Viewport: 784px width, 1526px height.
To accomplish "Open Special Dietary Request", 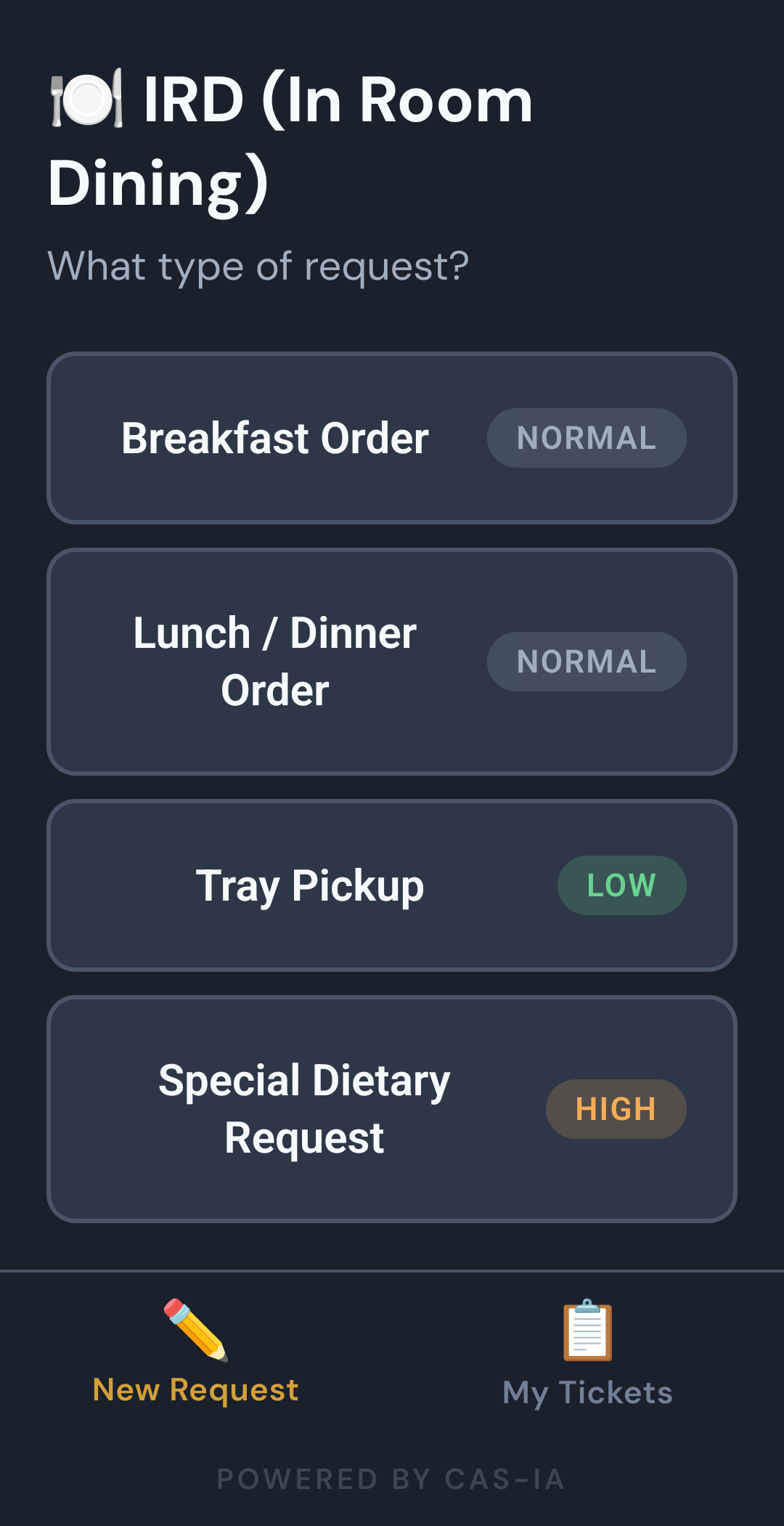I will [x=392, y=1109].
